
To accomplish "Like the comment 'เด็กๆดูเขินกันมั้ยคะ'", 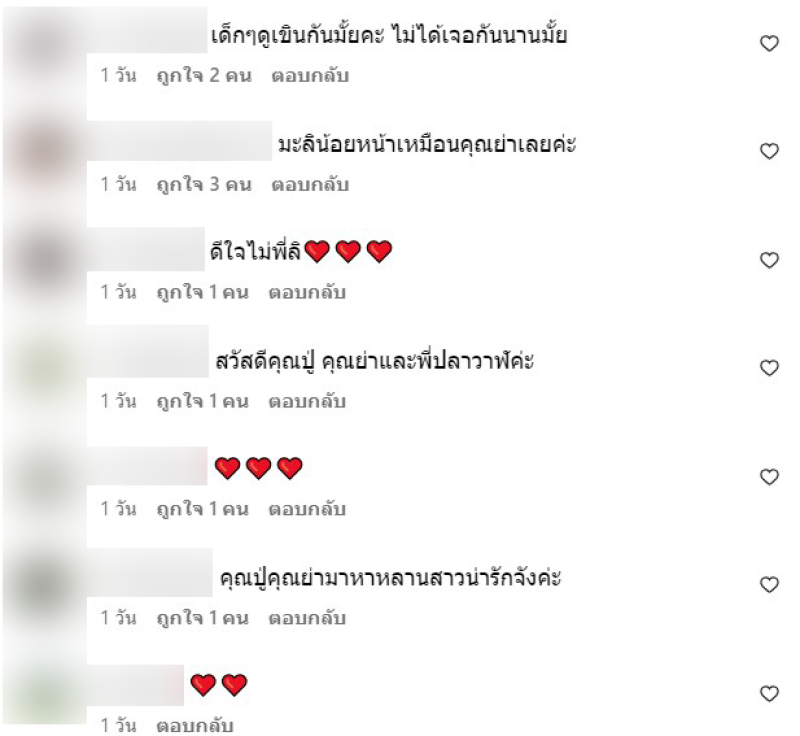I will click(769, 44).
